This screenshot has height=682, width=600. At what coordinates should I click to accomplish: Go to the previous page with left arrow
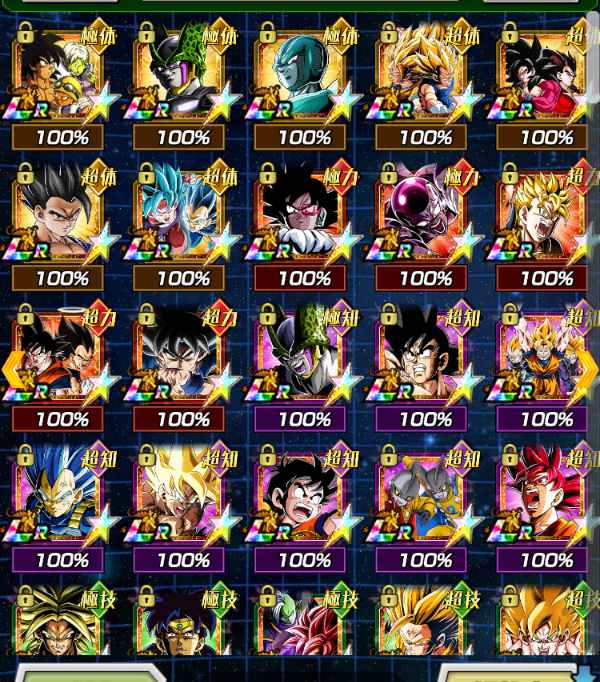point(13,370)
